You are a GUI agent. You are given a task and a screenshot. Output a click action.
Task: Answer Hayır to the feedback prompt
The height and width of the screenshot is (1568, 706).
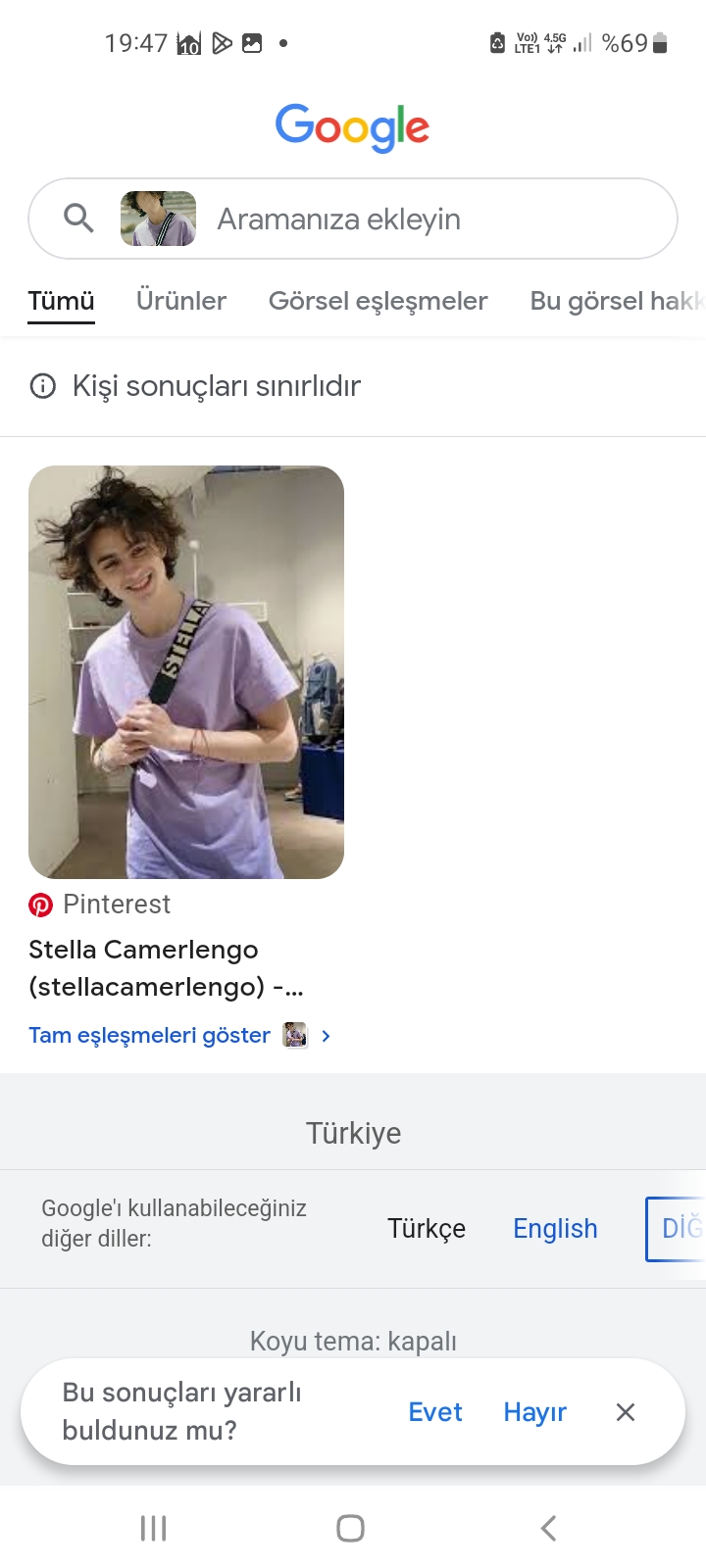535,1412
